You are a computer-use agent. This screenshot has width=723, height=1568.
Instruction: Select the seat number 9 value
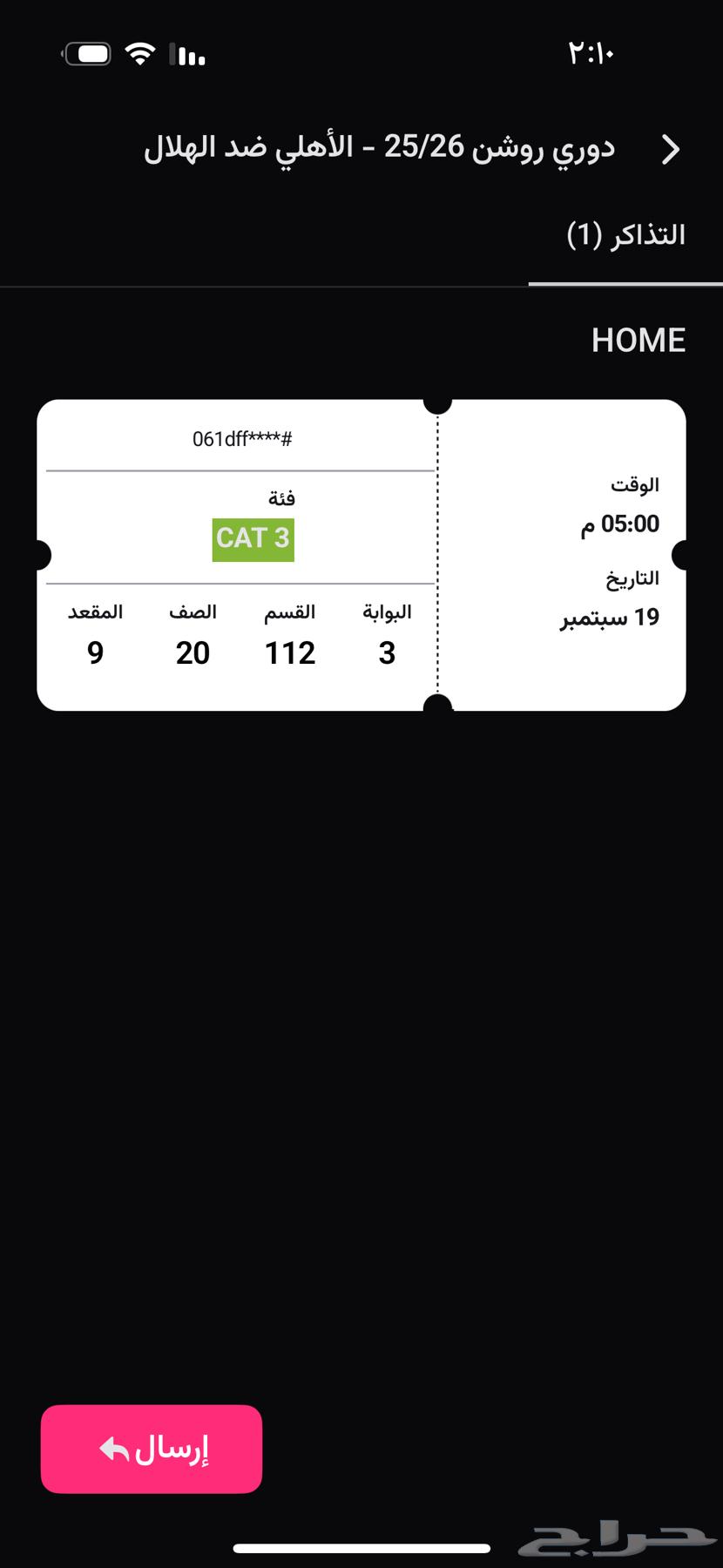tap(96, 652)
